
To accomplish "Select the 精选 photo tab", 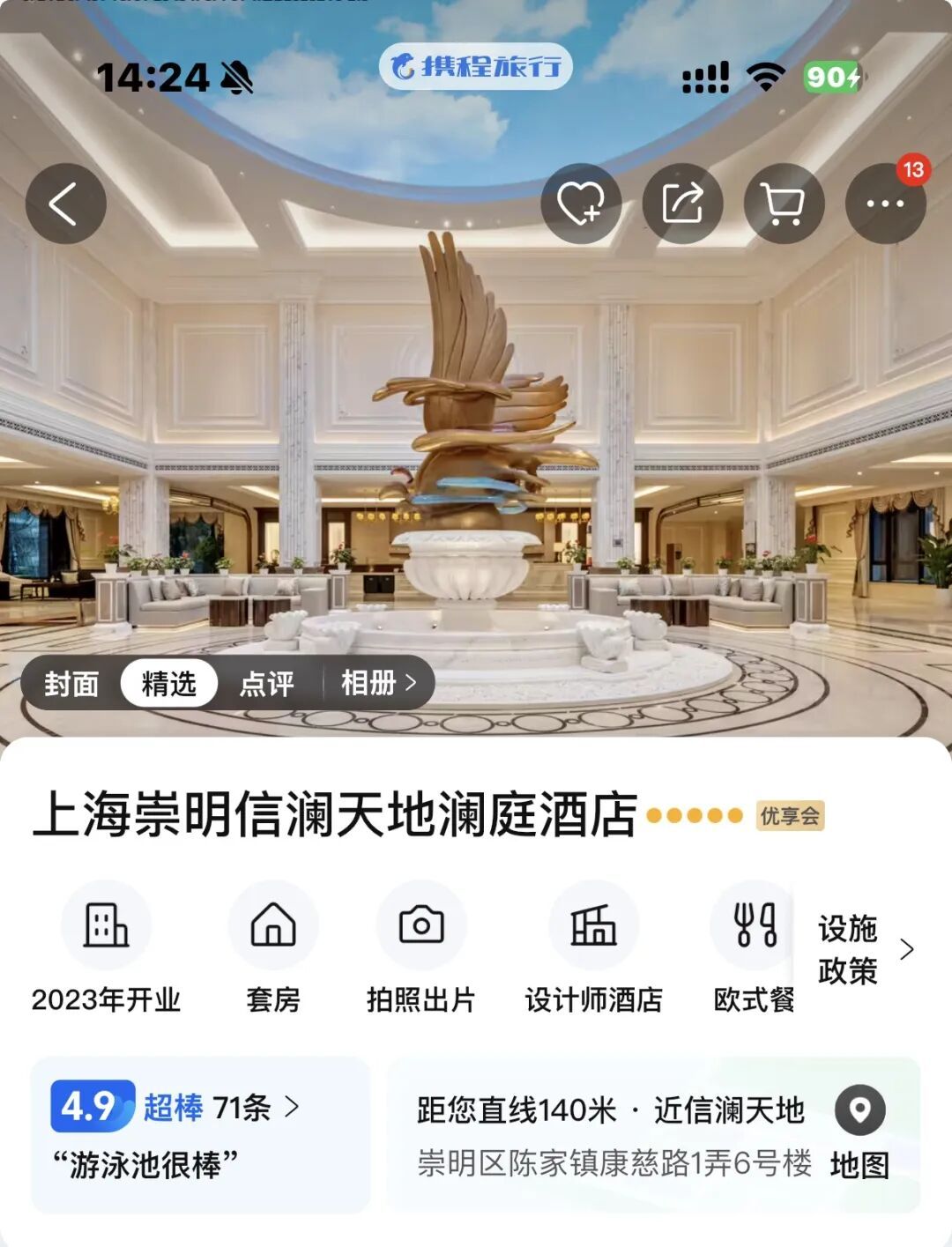I will [x=168, y=683].
